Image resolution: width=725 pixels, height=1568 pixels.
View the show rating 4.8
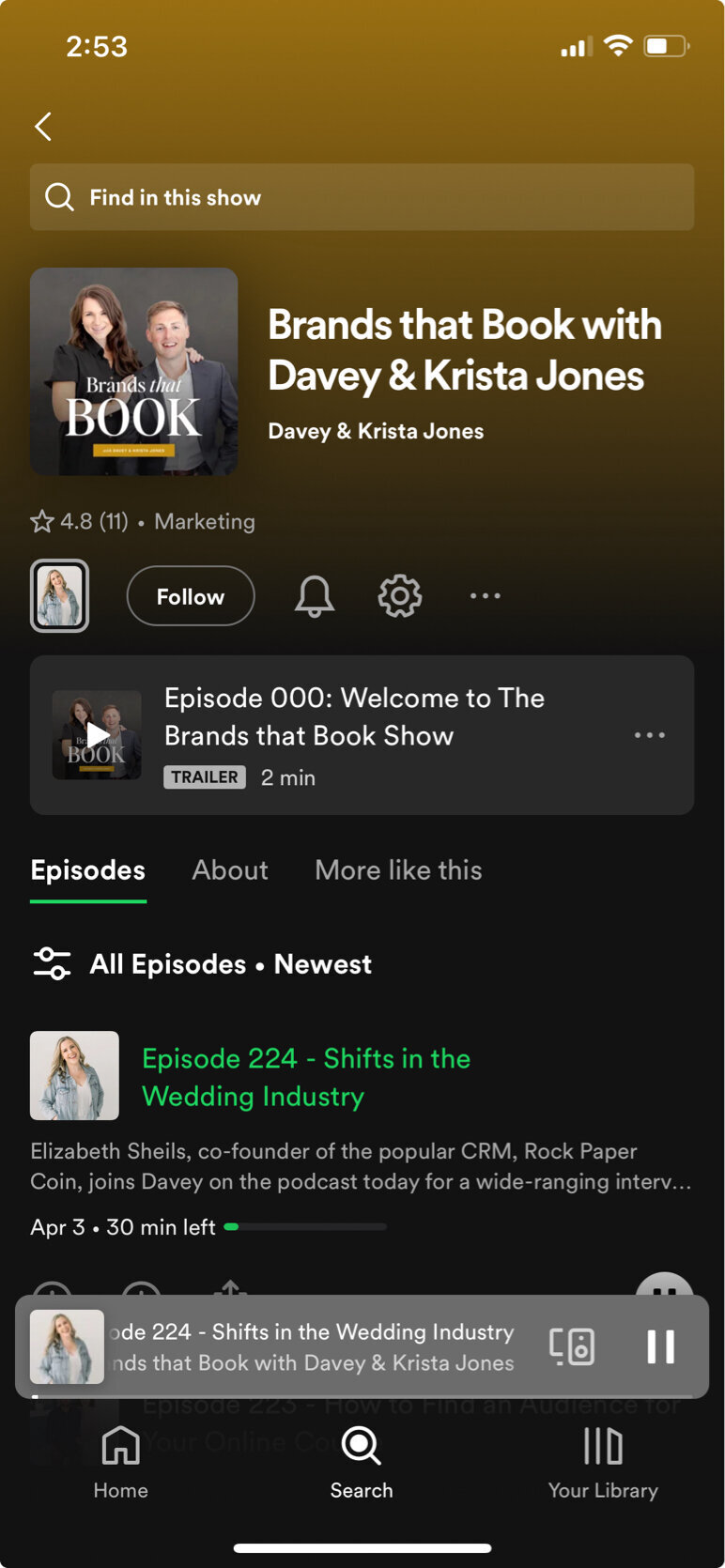pos(80,521)
